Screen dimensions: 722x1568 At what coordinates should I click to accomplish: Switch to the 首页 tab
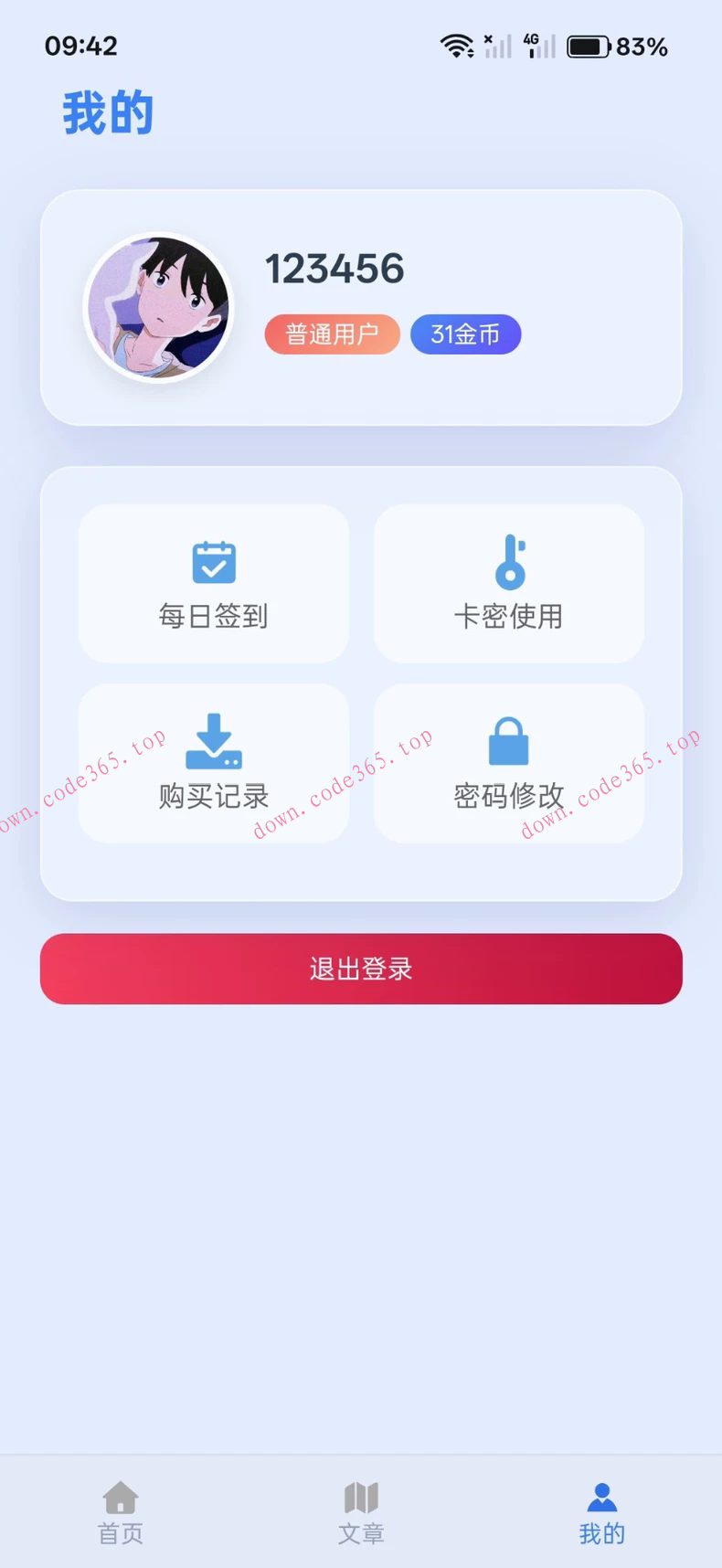click(x=120, y=1512)
